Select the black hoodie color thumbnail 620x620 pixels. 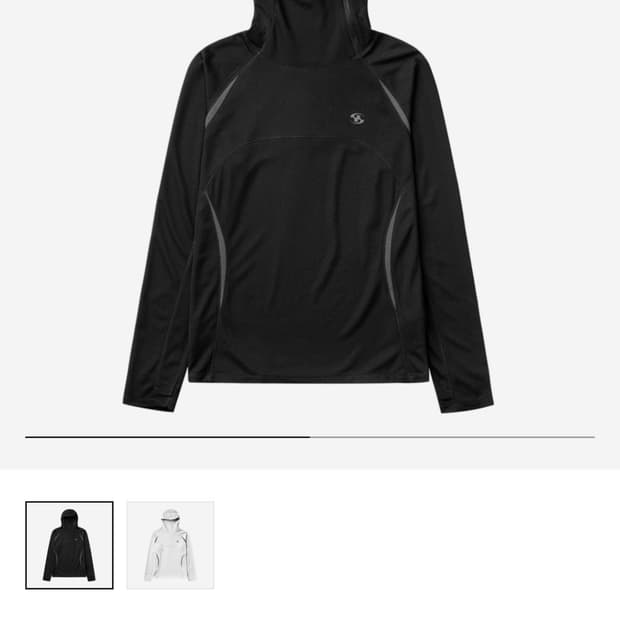pyautogui.click(x=69, y=545)
